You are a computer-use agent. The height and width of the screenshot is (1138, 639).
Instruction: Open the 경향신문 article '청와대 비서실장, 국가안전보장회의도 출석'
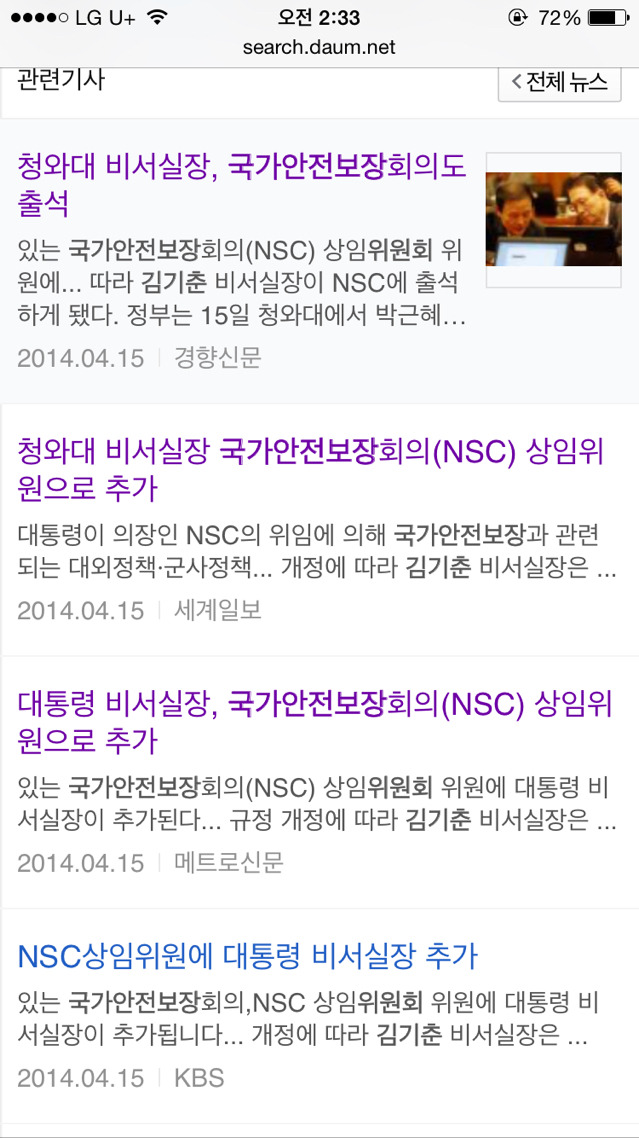242,185
